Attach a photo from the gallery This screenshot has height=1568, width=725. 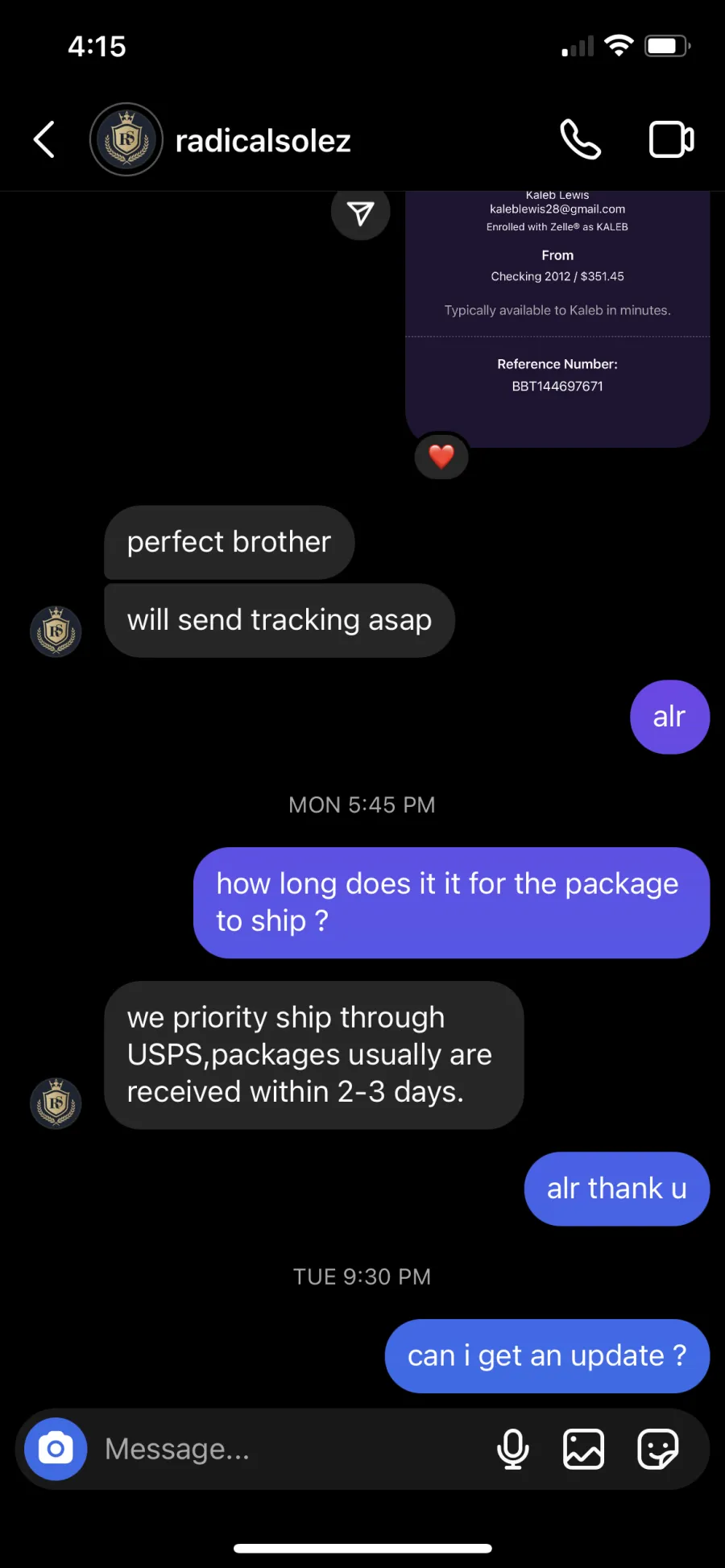pos(583,1449)
